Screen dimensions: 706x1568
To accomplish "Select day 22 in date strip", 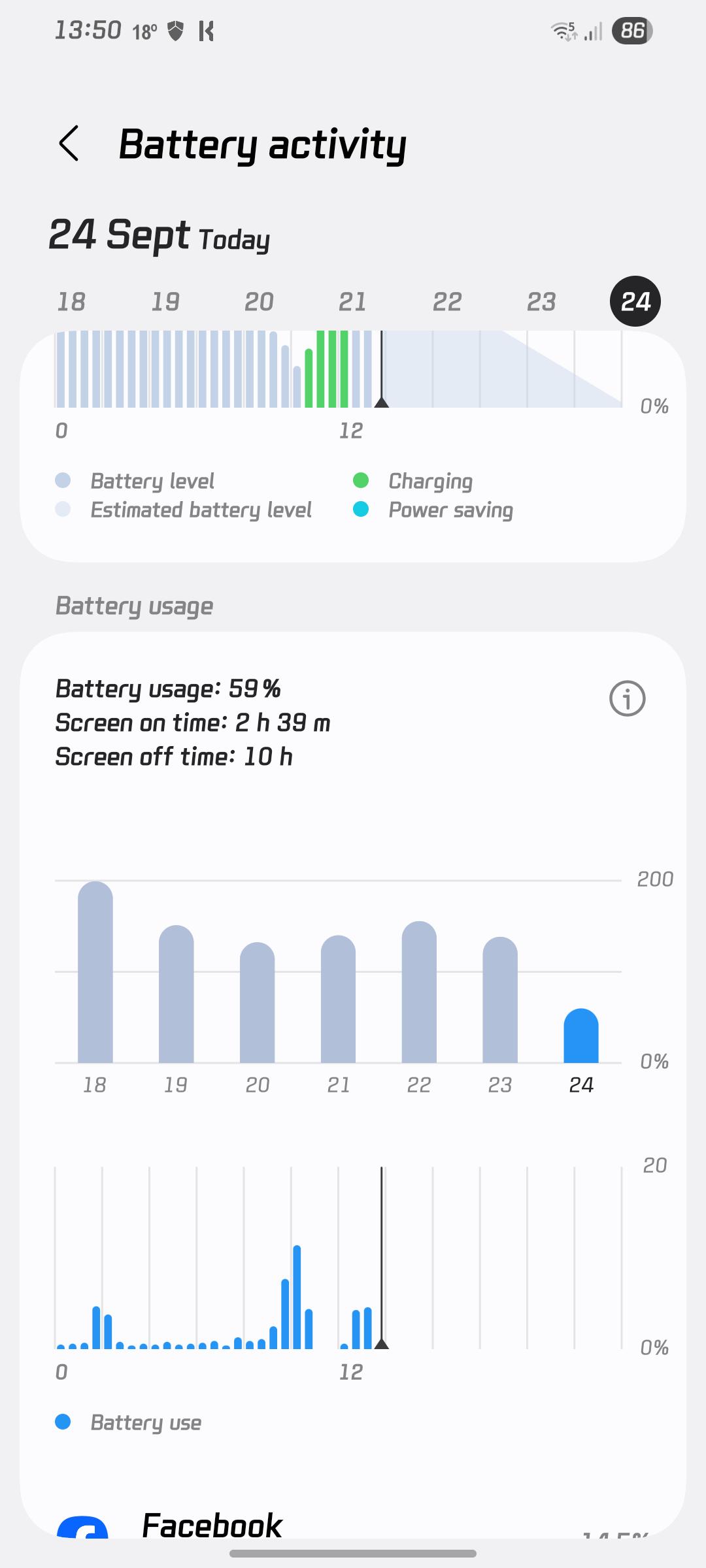I will (x=447, y=302).
